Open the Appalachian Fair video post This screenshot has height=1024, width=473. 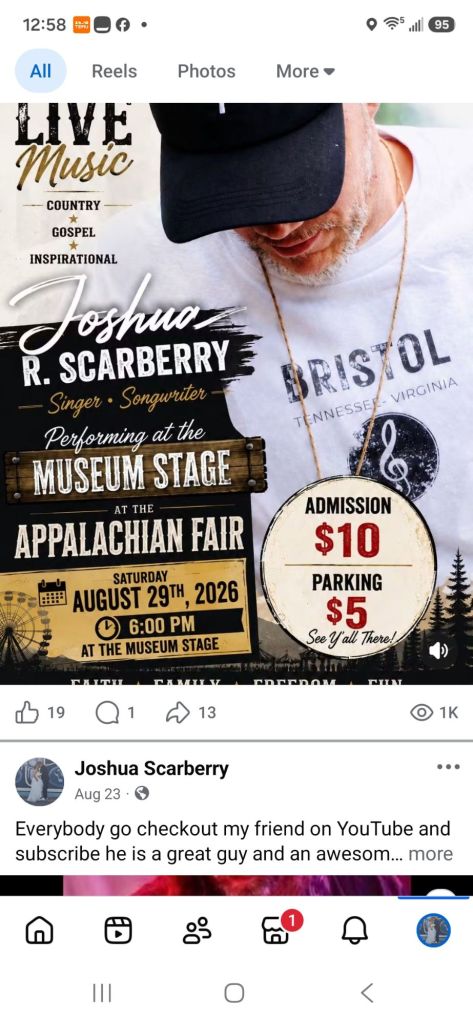pos(236,394)
